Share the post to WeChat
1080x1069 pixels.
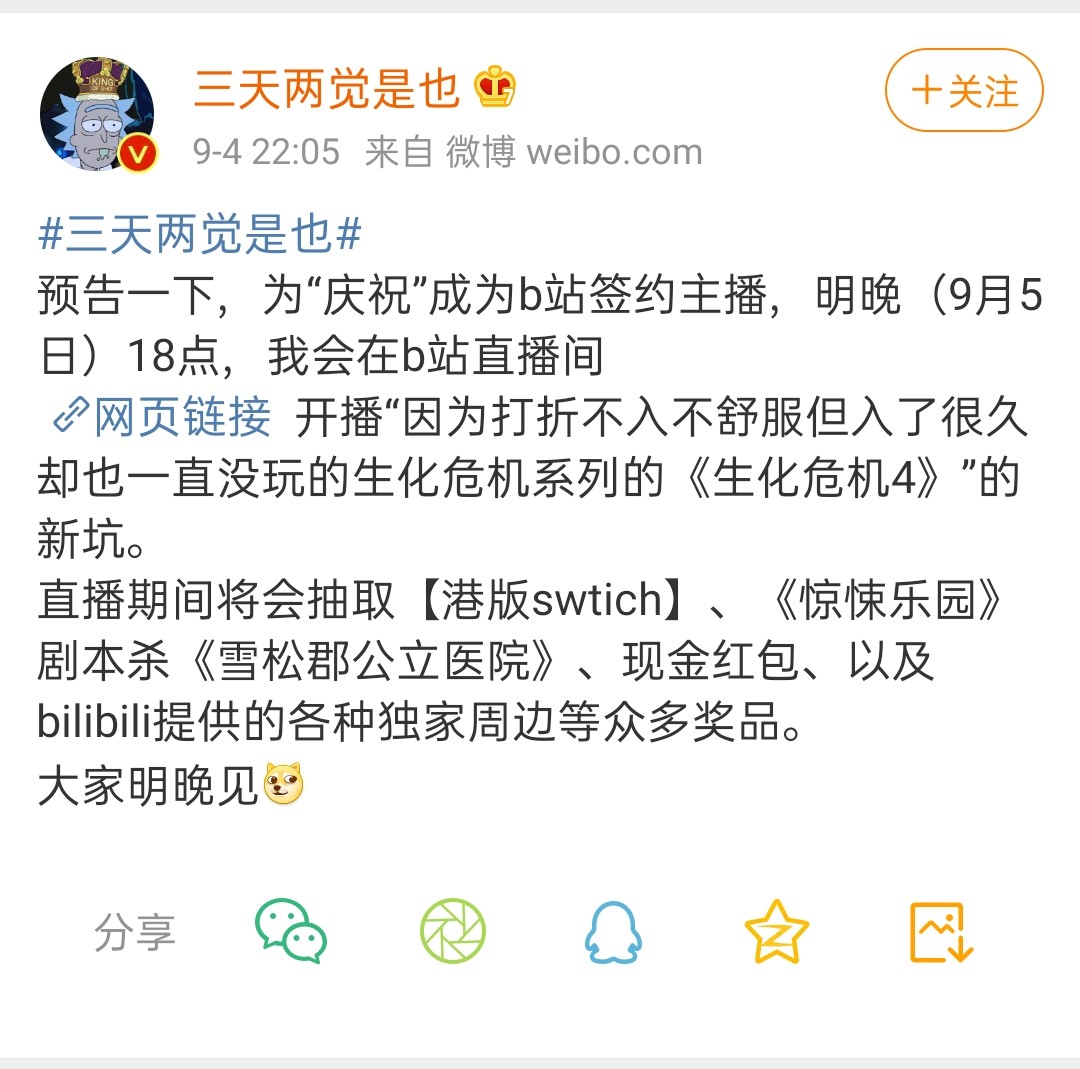[x=291, y=931]
